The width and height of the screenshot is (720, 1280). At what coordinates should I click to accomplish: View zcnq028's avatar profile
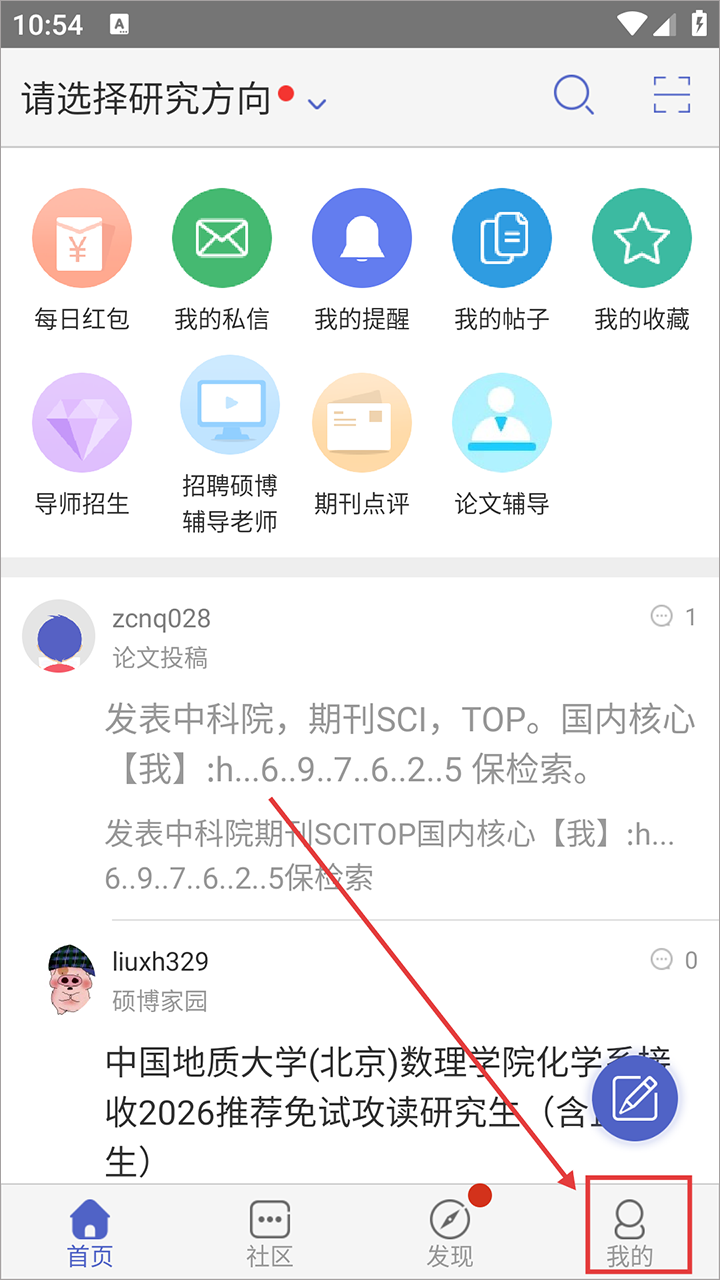58,636
